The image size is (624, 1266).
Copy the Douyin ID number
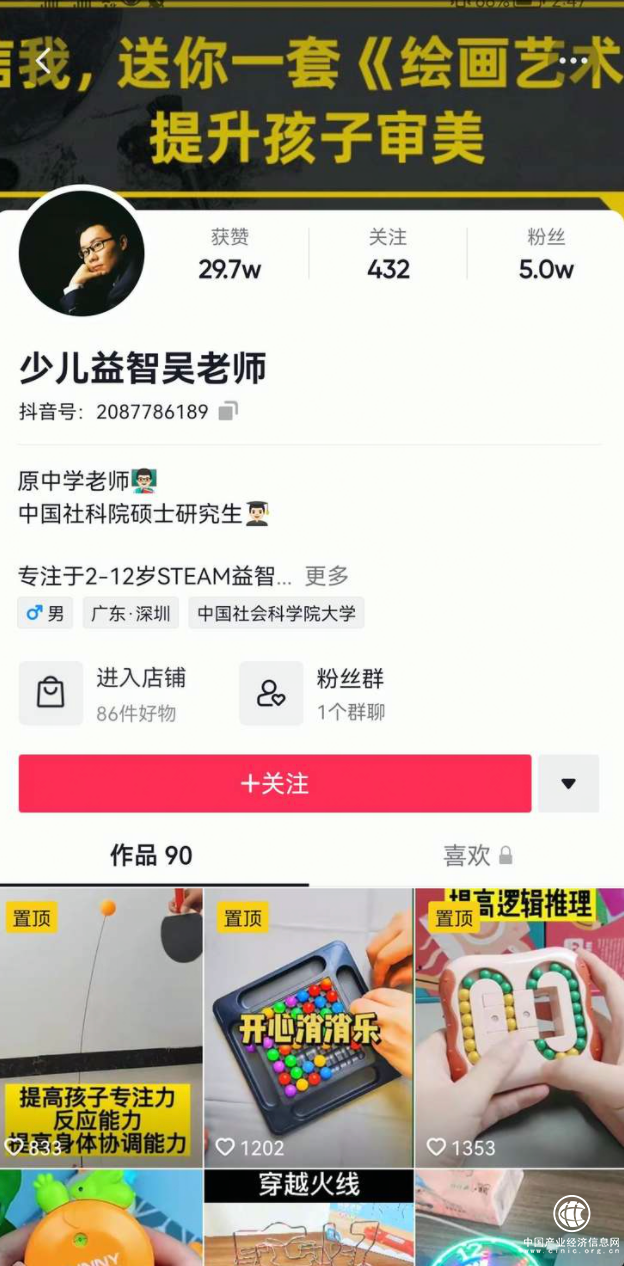coord(228,411)
